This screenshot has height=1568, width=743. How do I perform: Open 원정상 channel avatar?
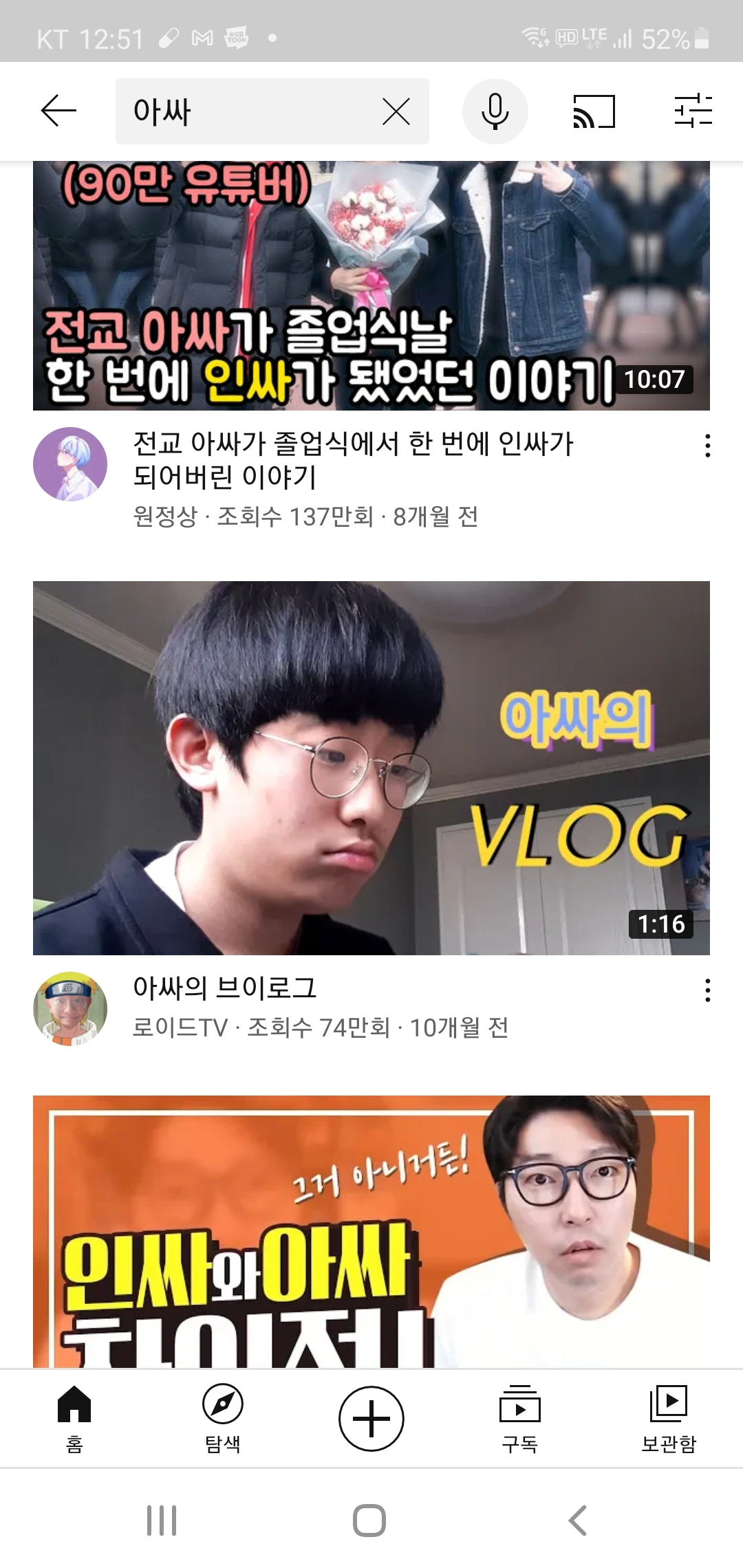(70, 464)
